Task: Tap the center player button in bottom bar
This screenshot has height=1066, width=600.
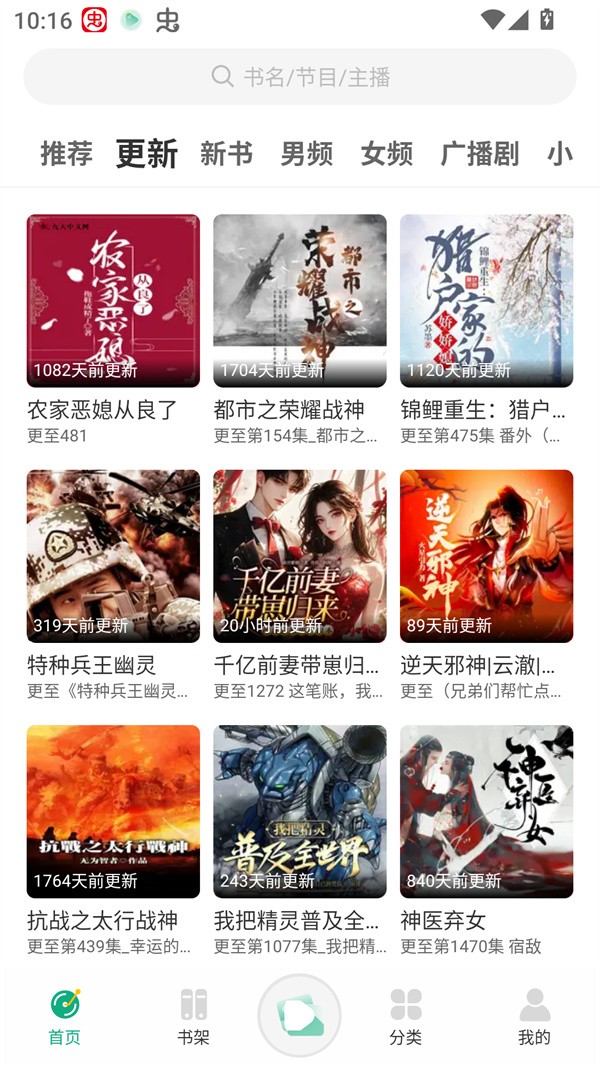Action: pyautogui.click(x=299, y=1016)
